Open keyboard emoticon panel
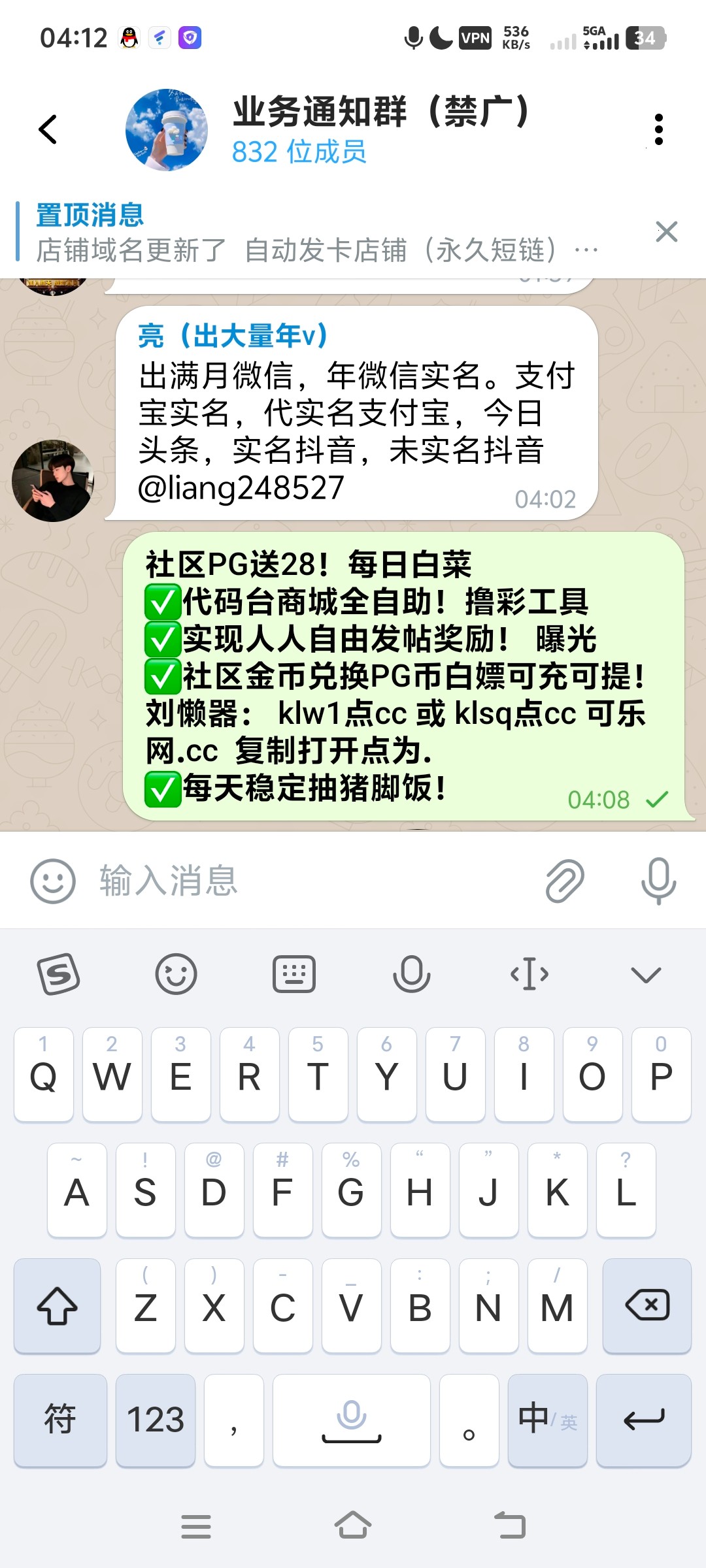The image size is (706, 1568). (x=176, y=974)
